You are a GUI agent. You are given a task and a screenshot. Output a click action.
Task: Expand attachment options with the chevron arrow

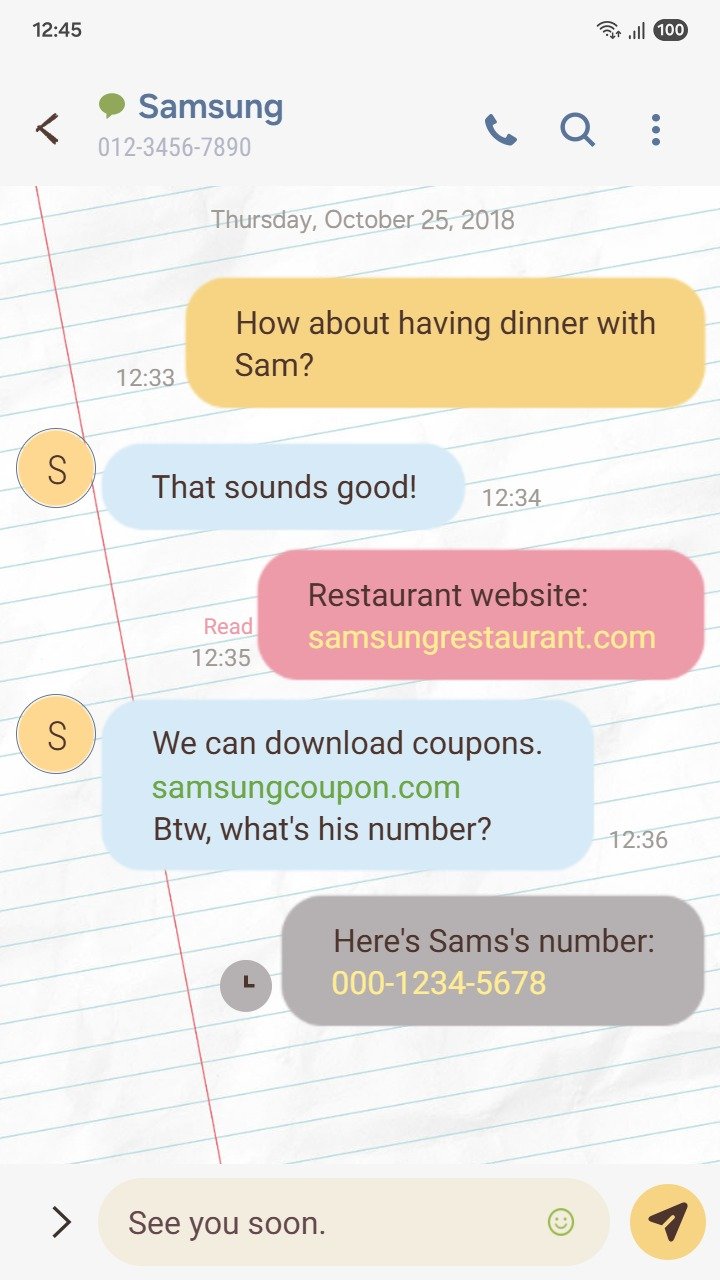click(61, 1222)
